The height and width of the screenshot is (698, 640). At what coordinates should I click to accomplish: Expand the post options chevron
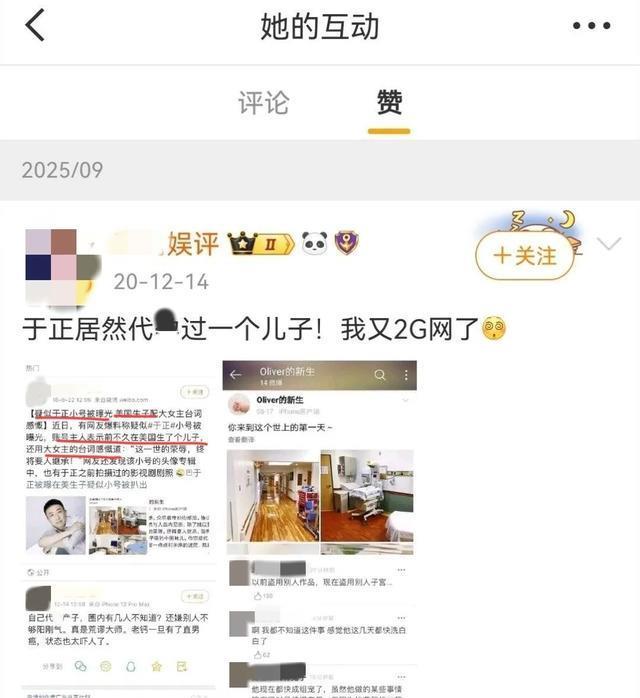[x=609, y=244]
